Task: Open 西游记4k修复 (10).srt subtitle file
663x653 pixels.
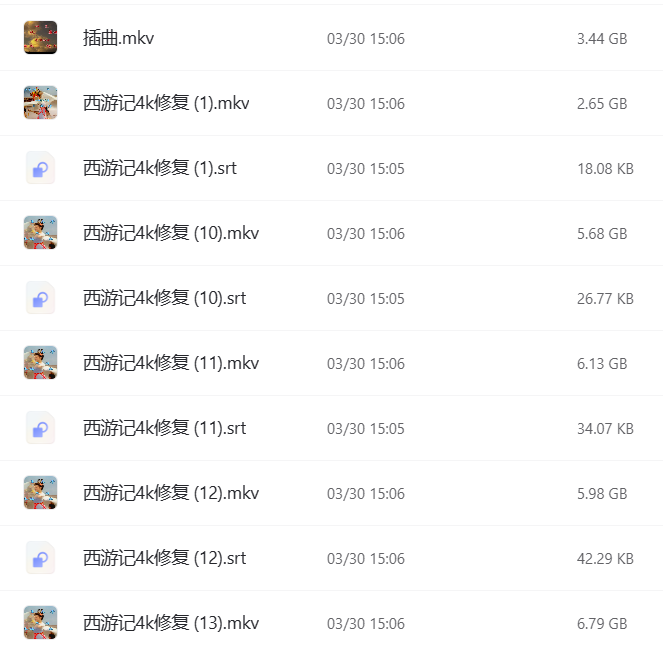Action: pos(164,299)
